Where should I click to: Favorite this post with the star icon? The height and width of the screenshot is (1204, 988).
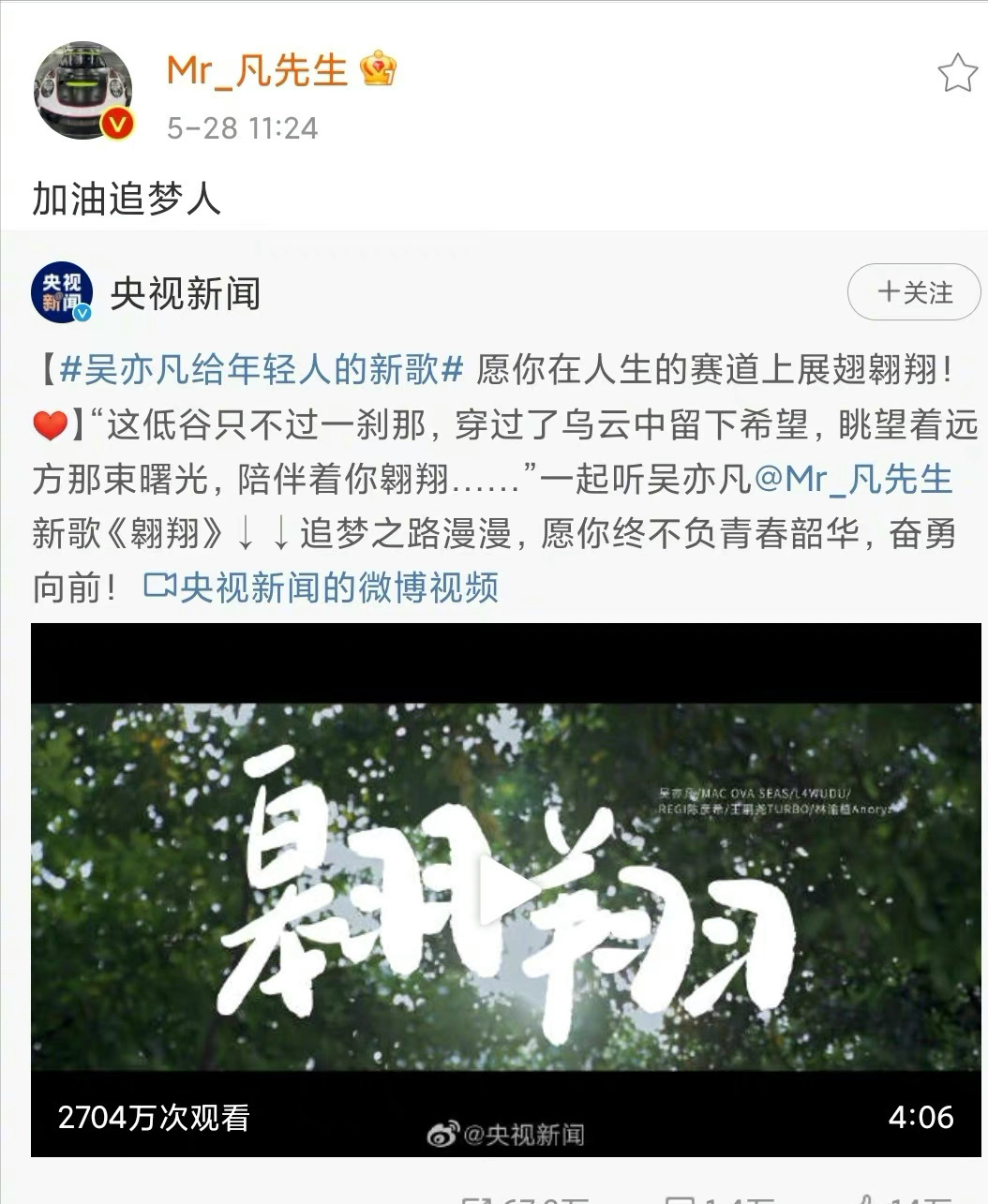[957, 73]
